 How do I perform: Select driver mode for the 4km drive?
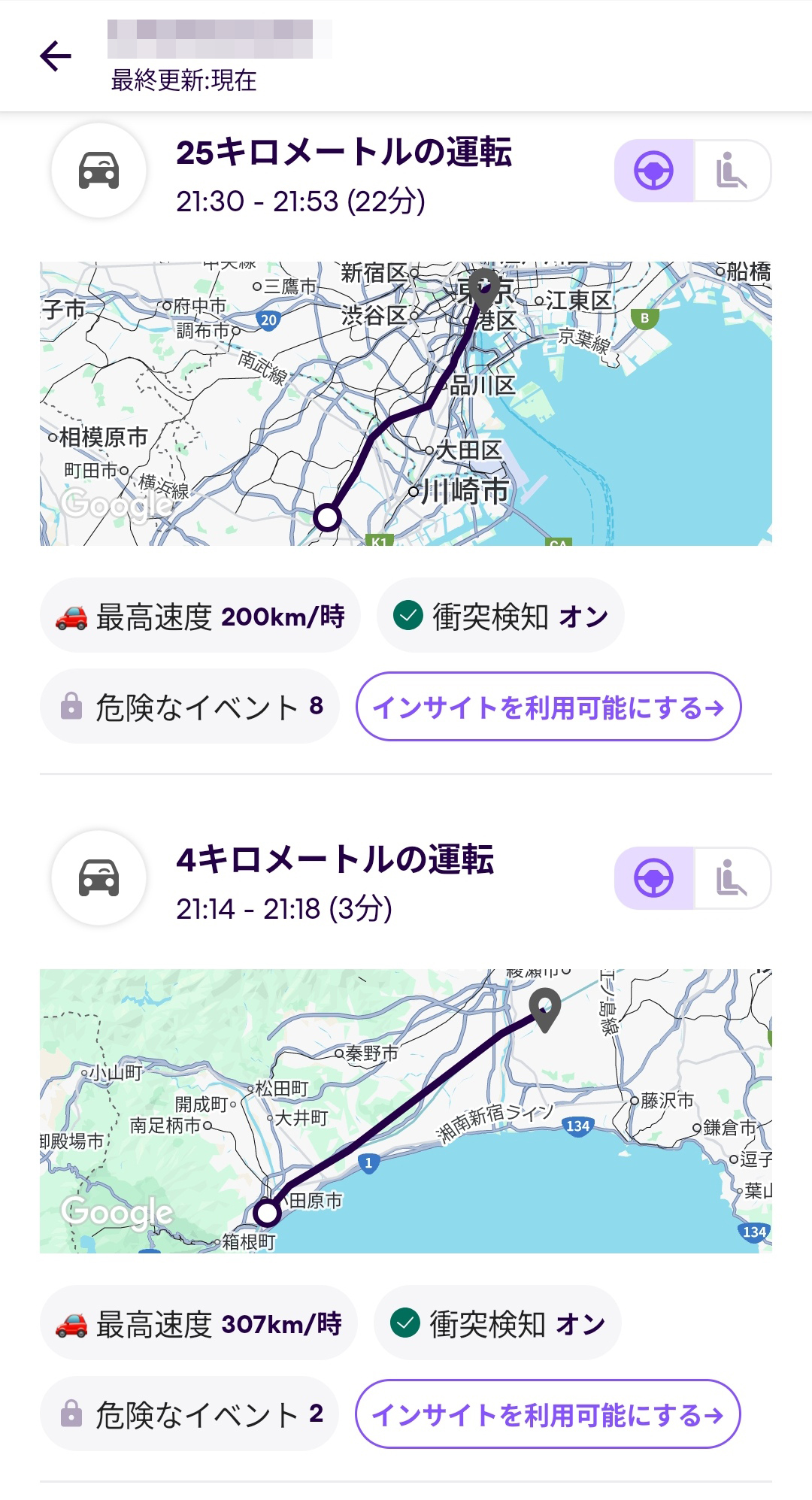(x=653, y=878)
